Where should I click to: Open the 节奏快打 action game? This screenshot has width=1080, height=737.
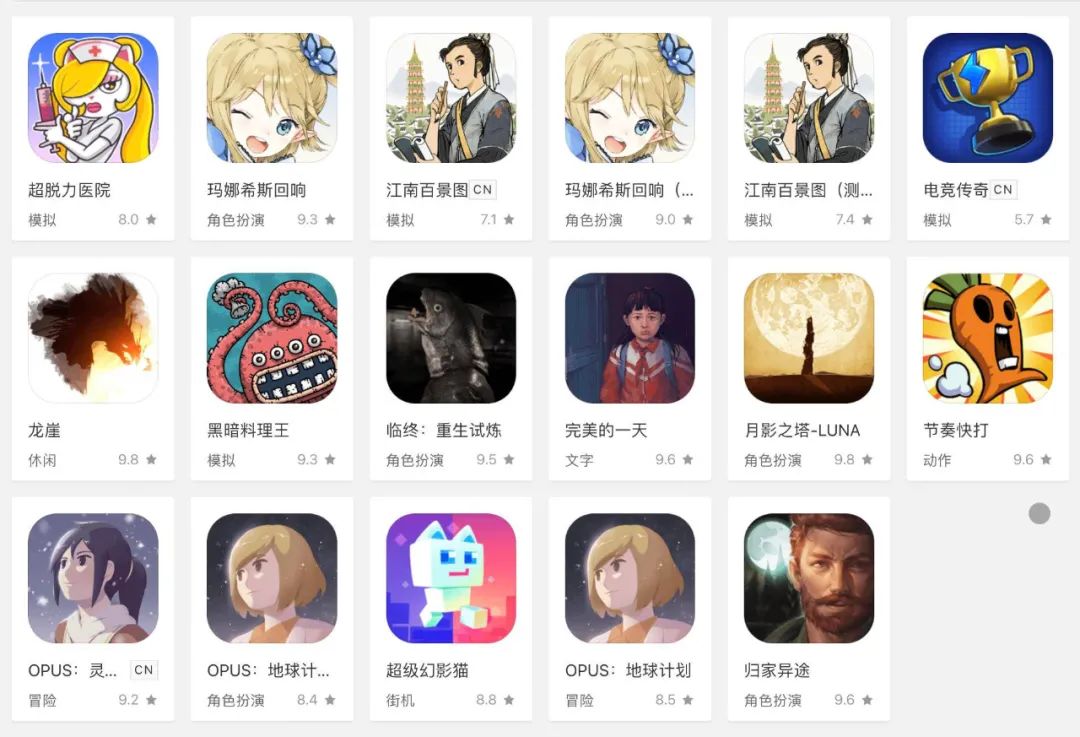pos(988,339)
